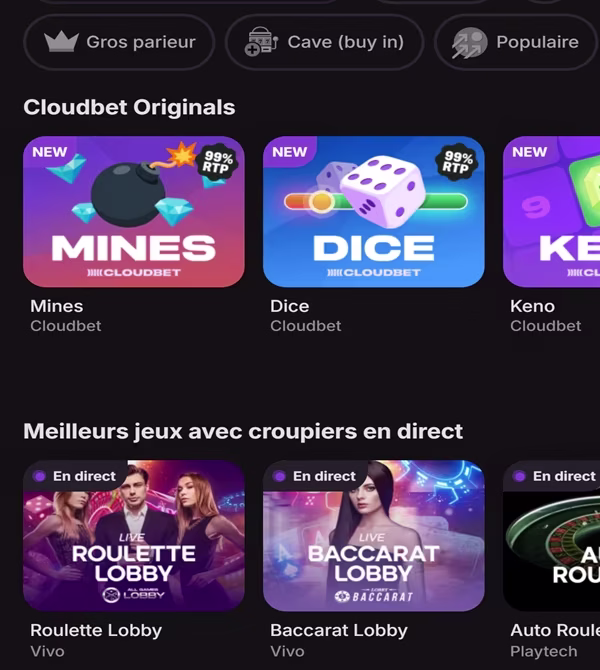600x670 pixels.
Task: Open the live Baccarat Lobby card
Action: point(373,536)
